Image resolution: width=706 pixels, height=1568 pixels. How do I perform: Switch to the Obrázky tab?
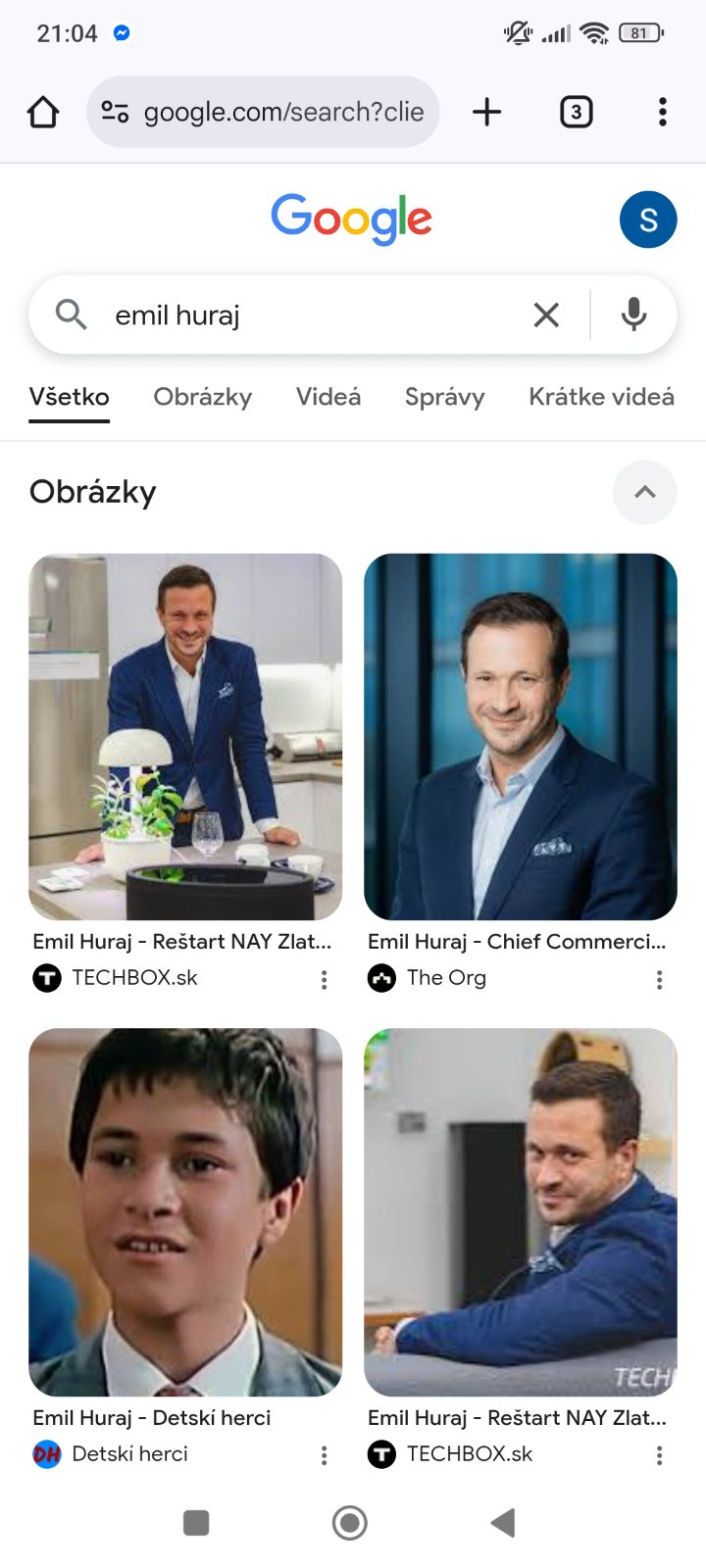pyautogui.click(x=202, y=397)
